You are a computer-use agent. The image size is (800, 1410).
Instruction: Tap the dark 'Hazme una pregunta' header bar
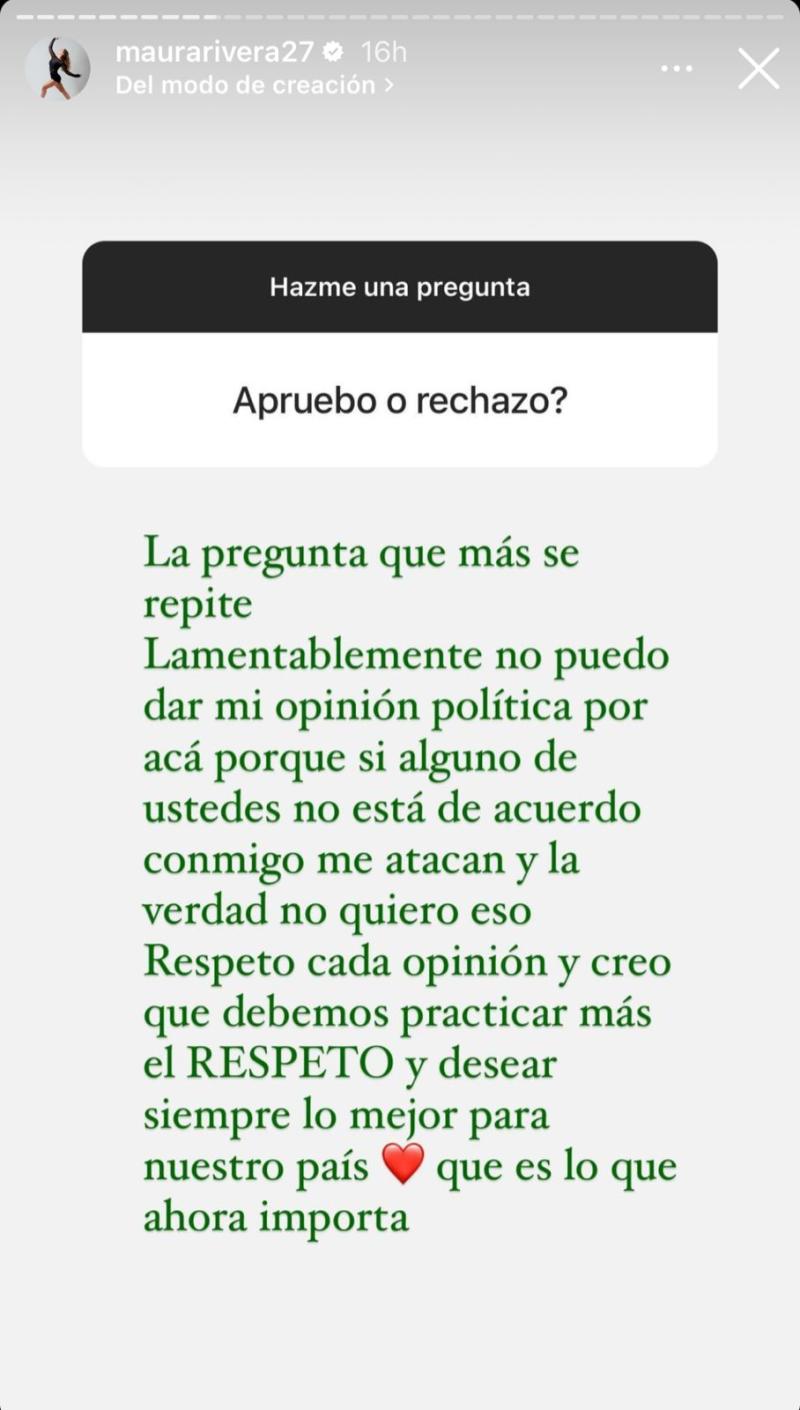point(398,287)
